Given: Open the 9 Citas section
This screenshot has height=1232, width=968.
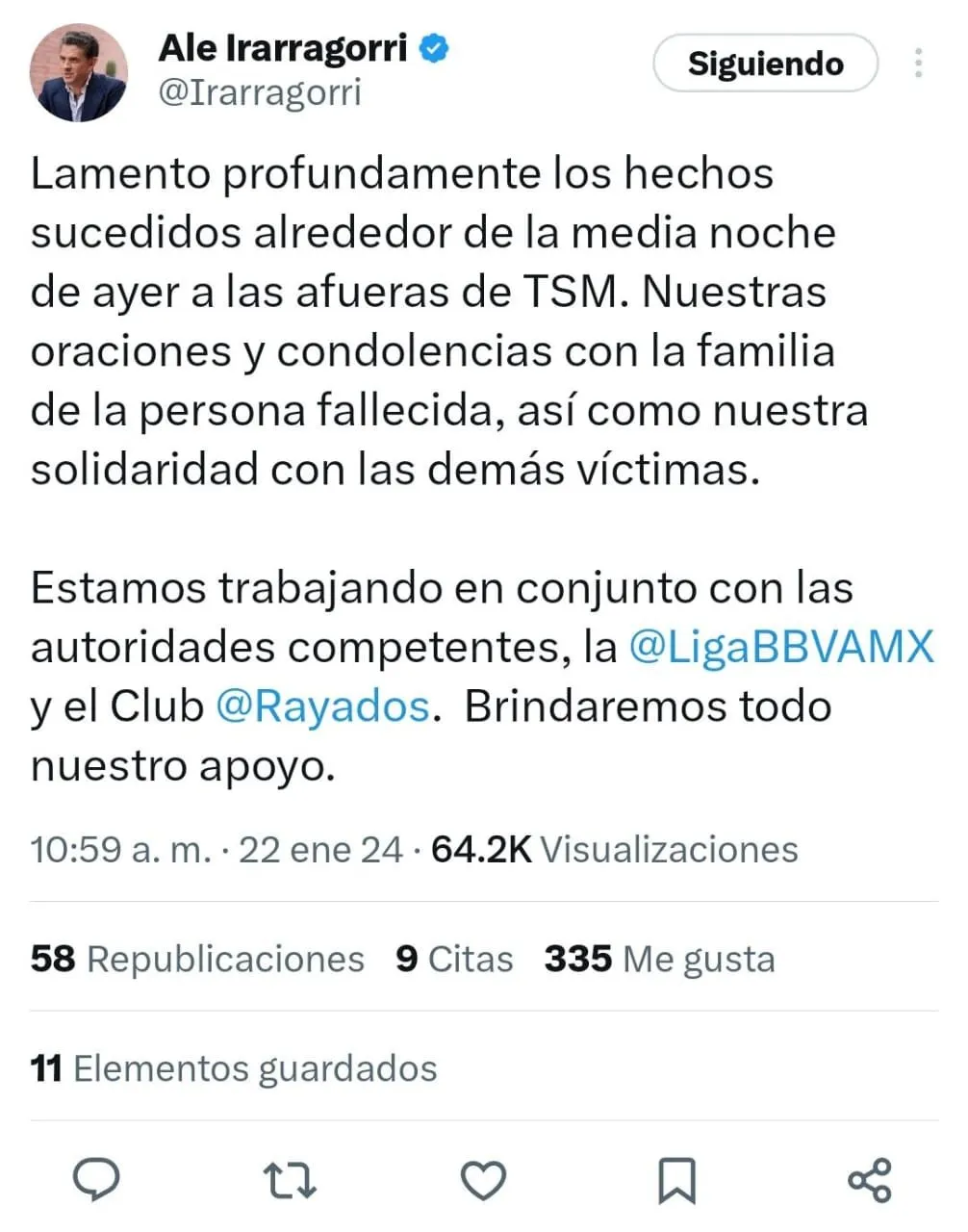Looking at the screenshot, I should 454,959.
